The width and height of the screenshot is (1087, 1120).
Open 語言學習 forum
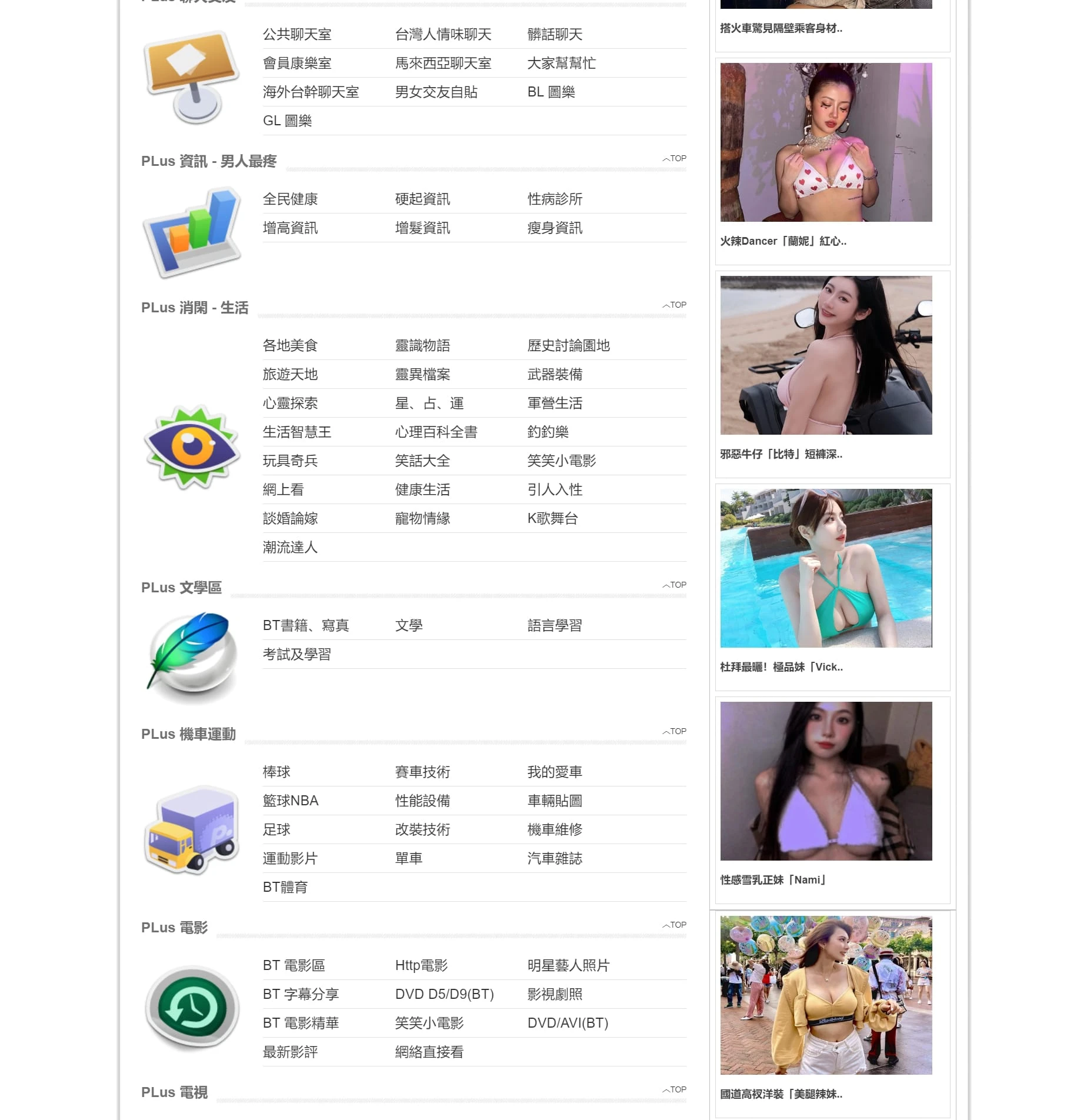[x=555, y=625]
